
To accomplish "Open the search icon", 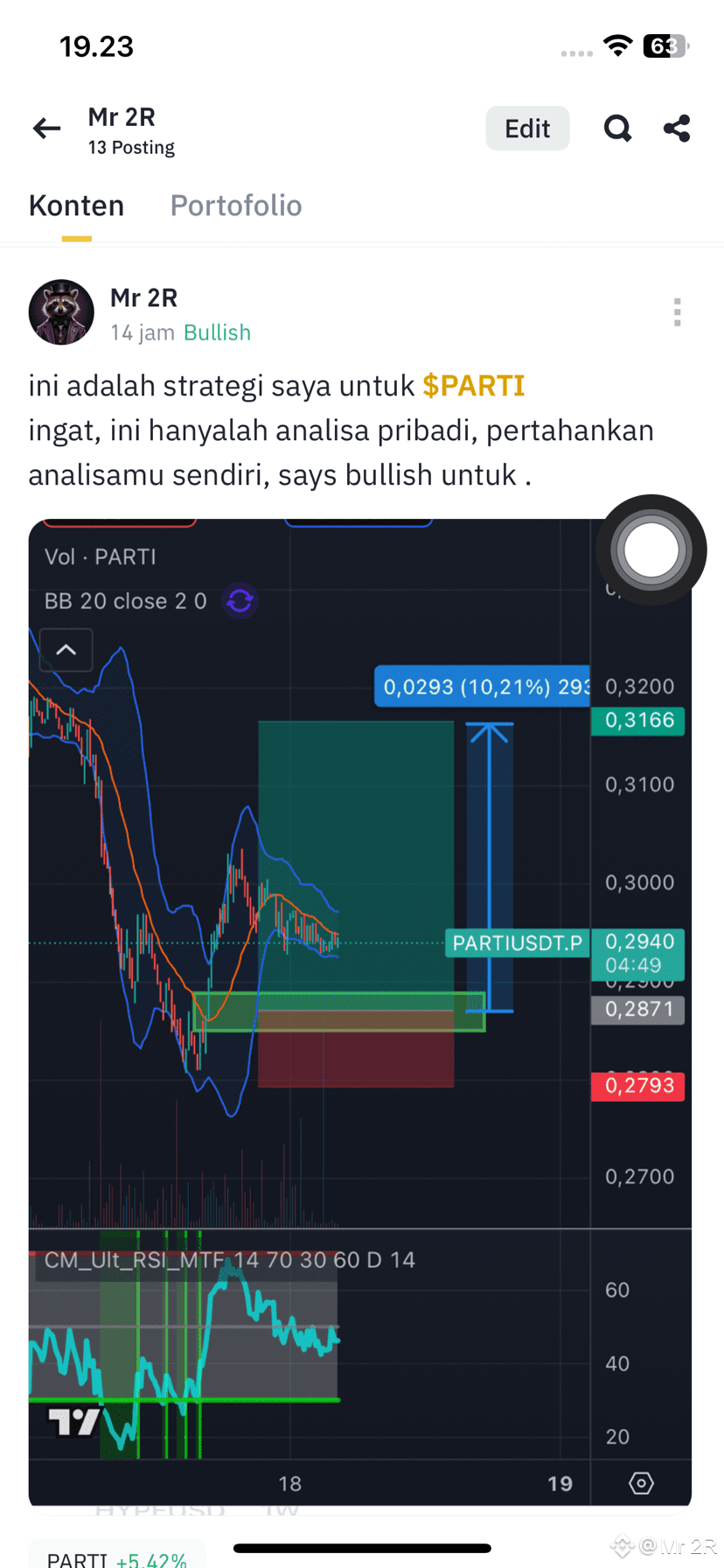I will [617, 128].
